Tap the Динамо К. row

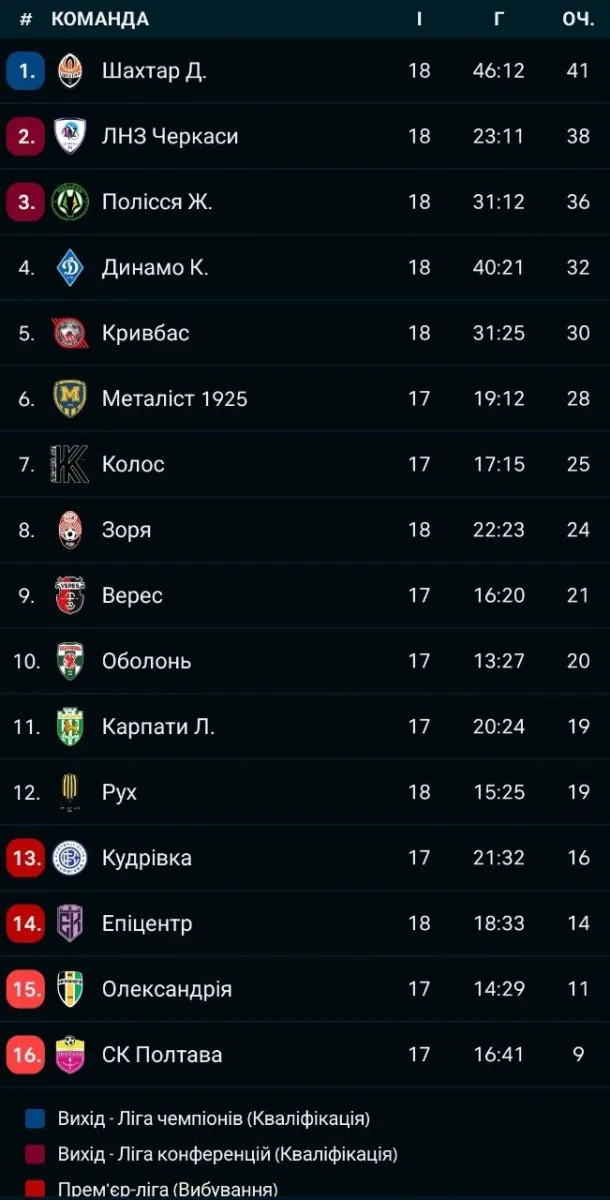coord(155,267)
